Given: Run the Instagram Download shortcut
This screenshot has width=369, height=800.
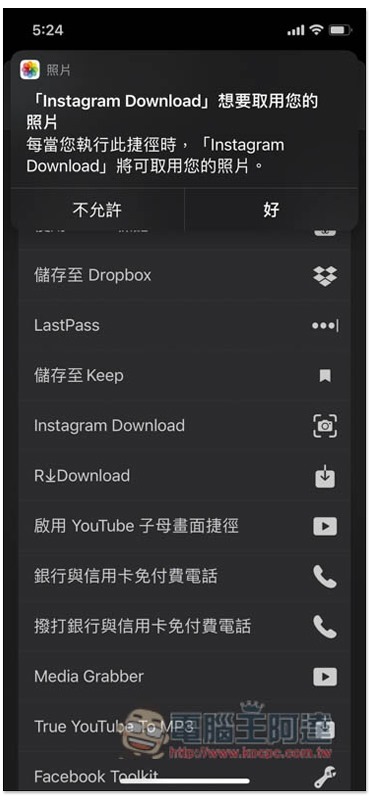Looking at the screenshot, I should tap(185, 426).
